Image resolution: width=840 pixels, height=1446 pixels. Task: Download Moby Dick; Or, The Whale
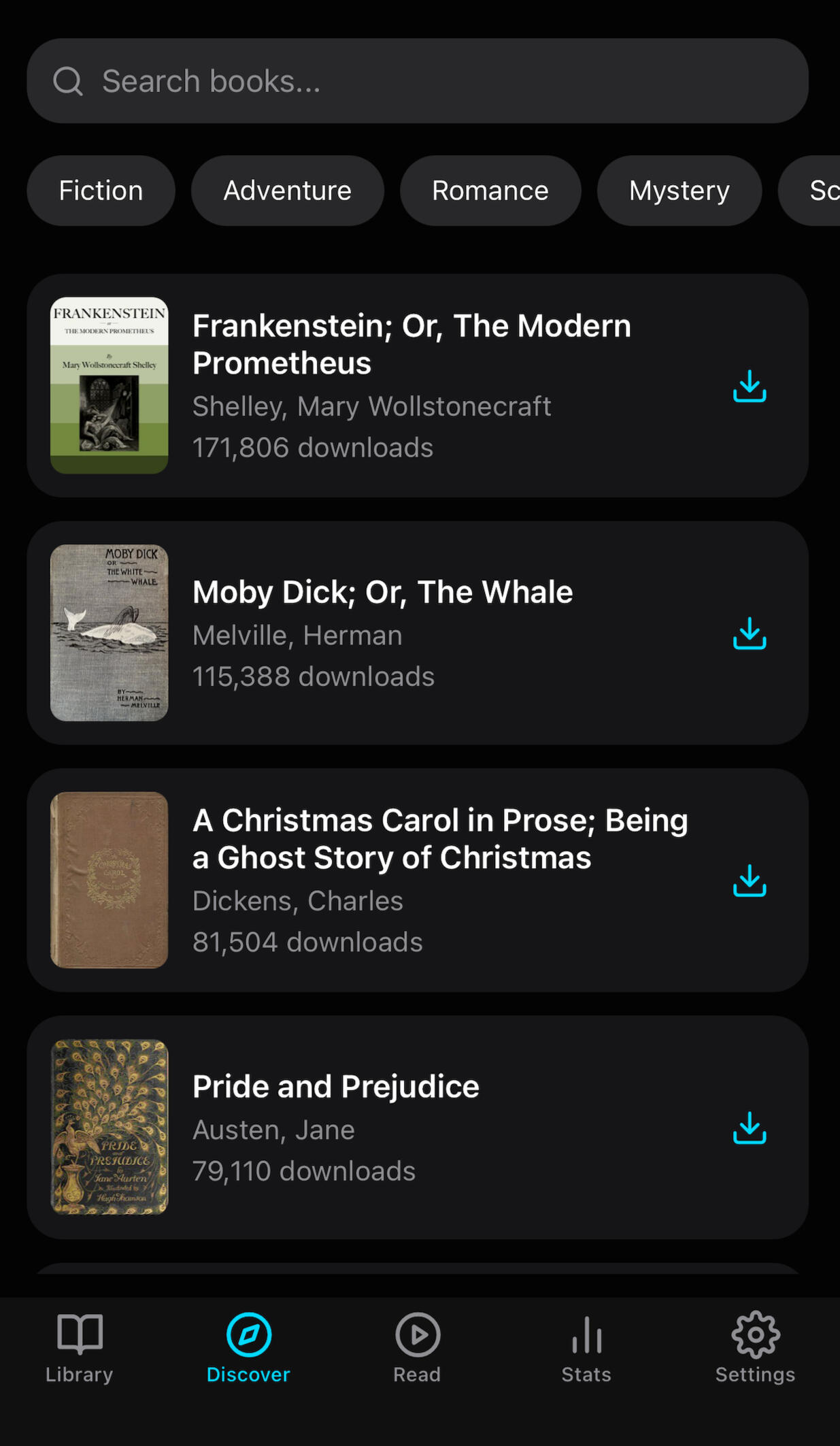pos(750,634)
